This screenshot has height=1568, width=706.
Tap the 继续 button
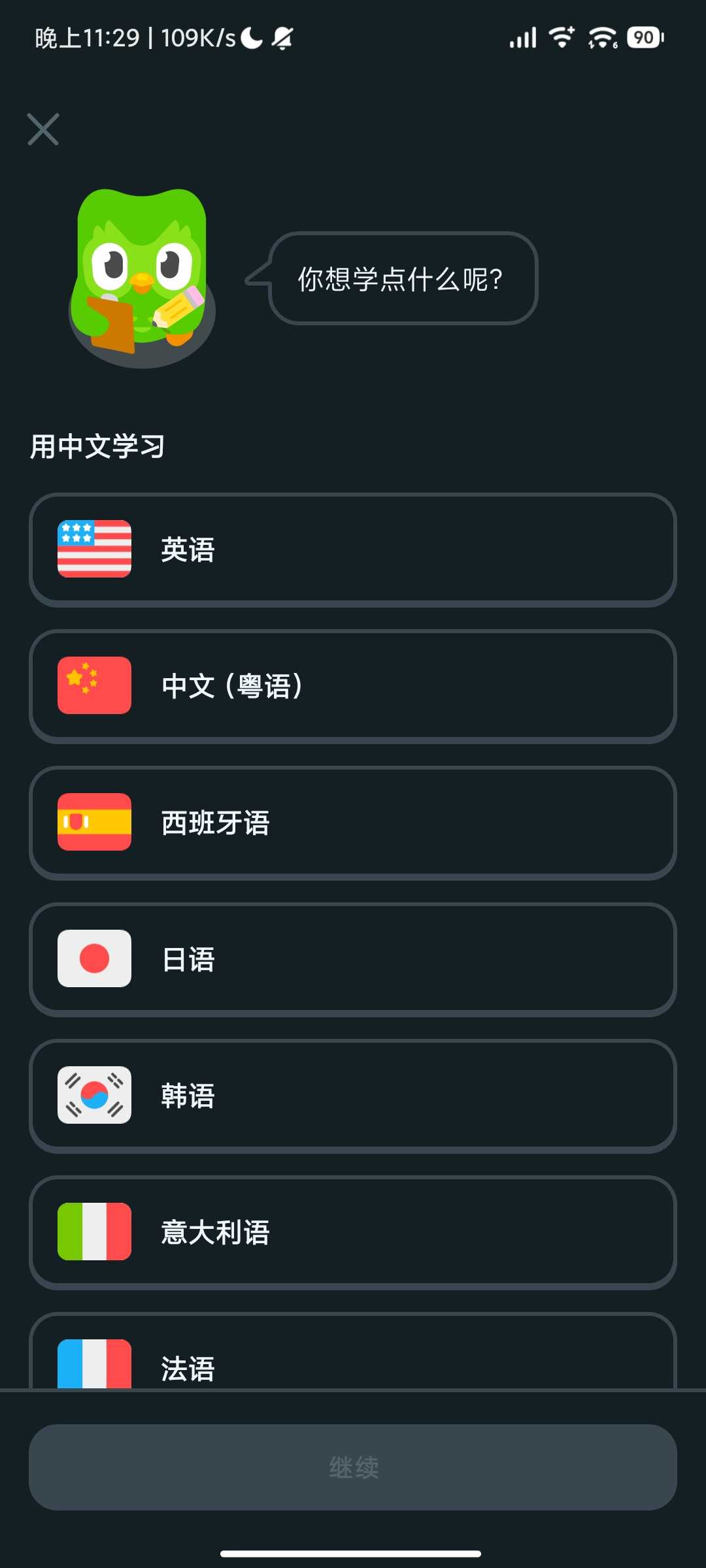coord(353,1467)
